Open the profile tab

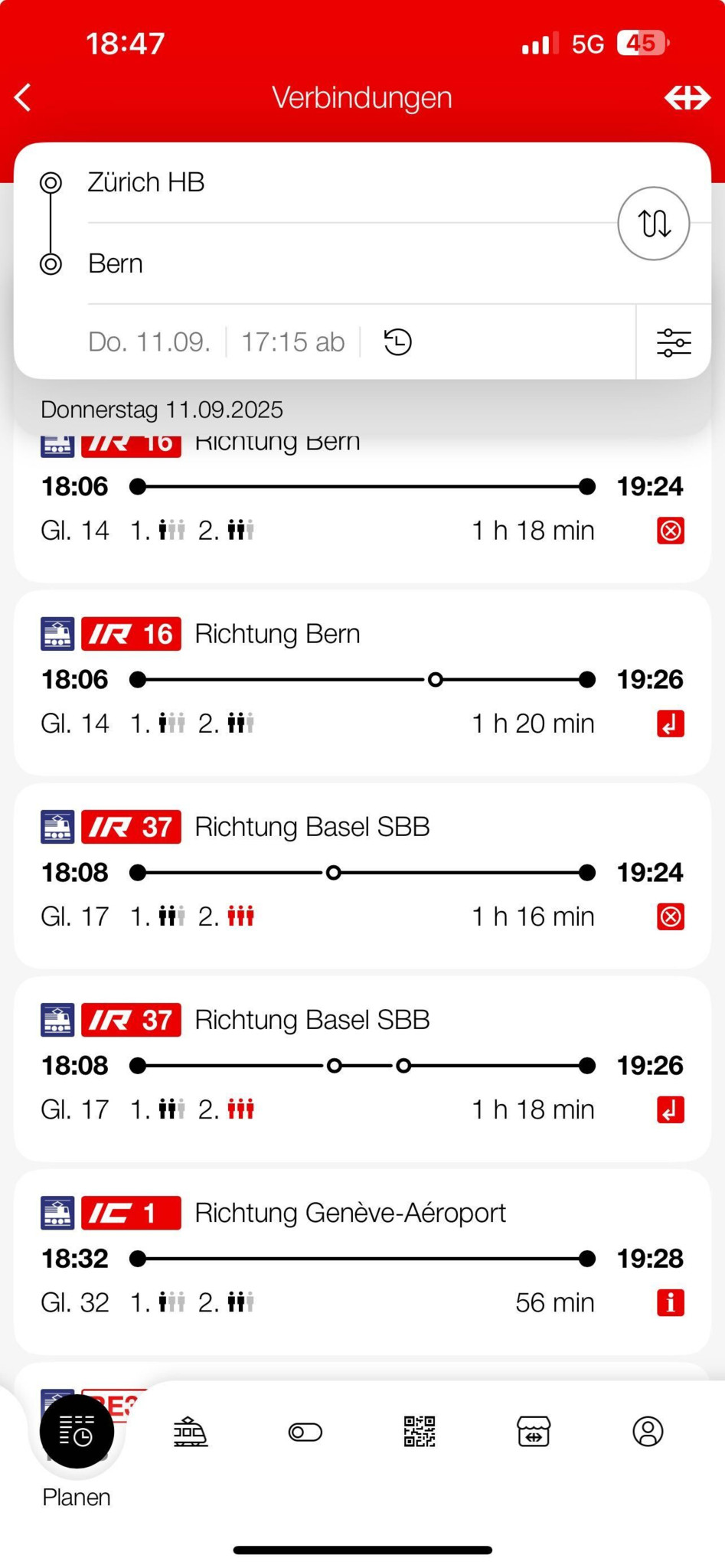point(648,1432)
